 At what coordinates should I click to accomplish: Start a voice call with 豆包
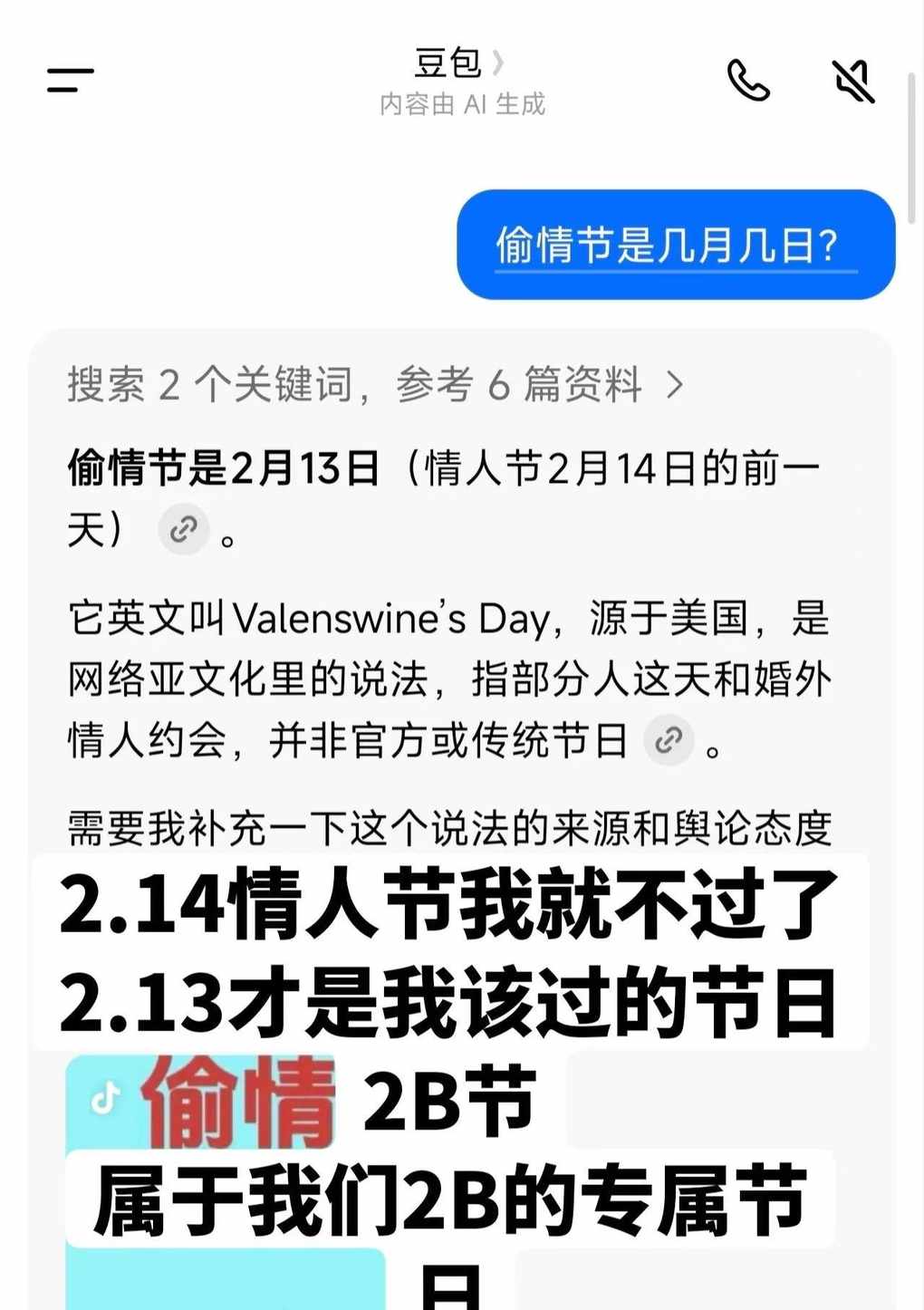tap(748, 81)
